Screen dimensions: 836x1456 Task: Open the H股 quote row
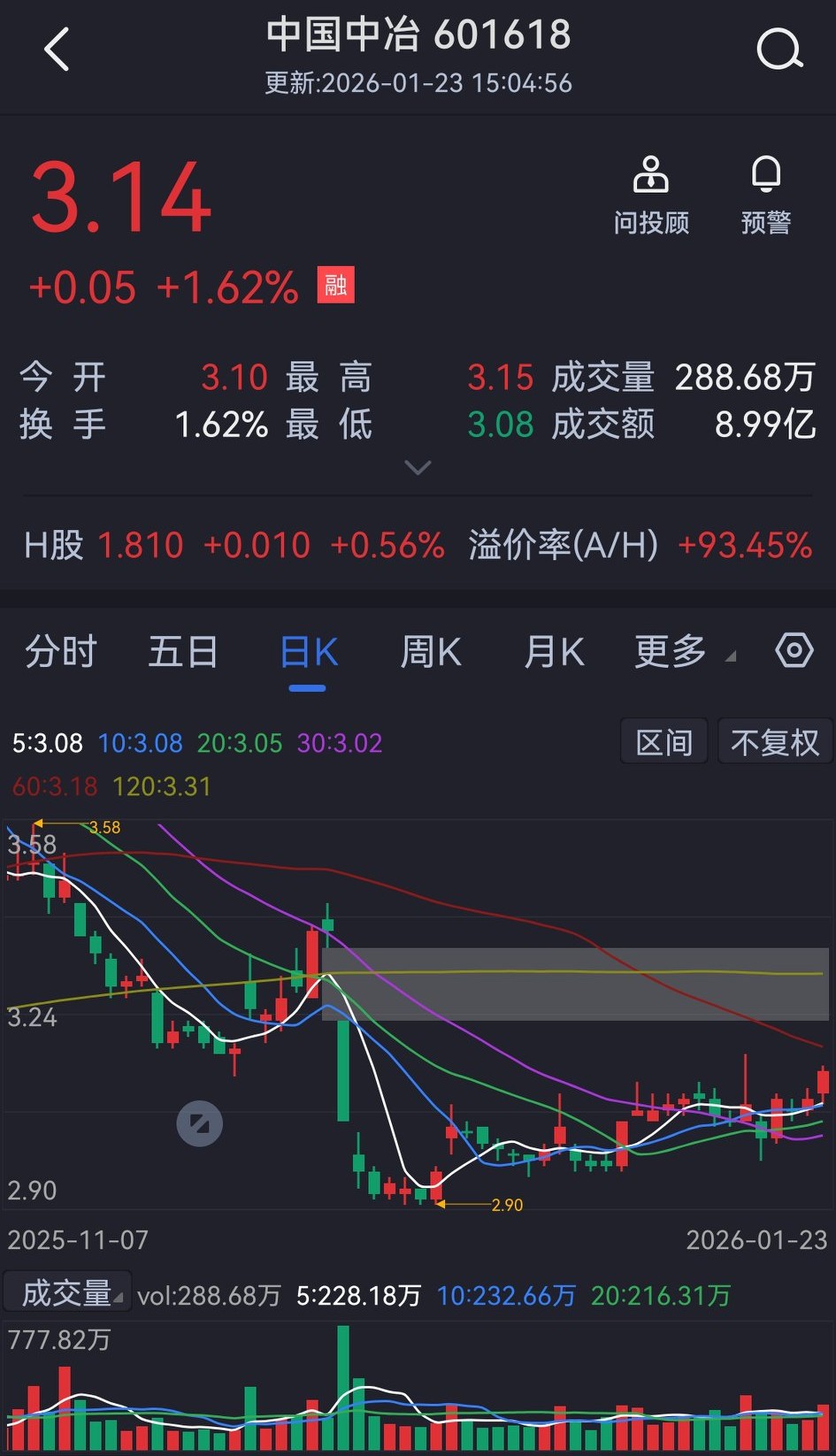(418, 545)
